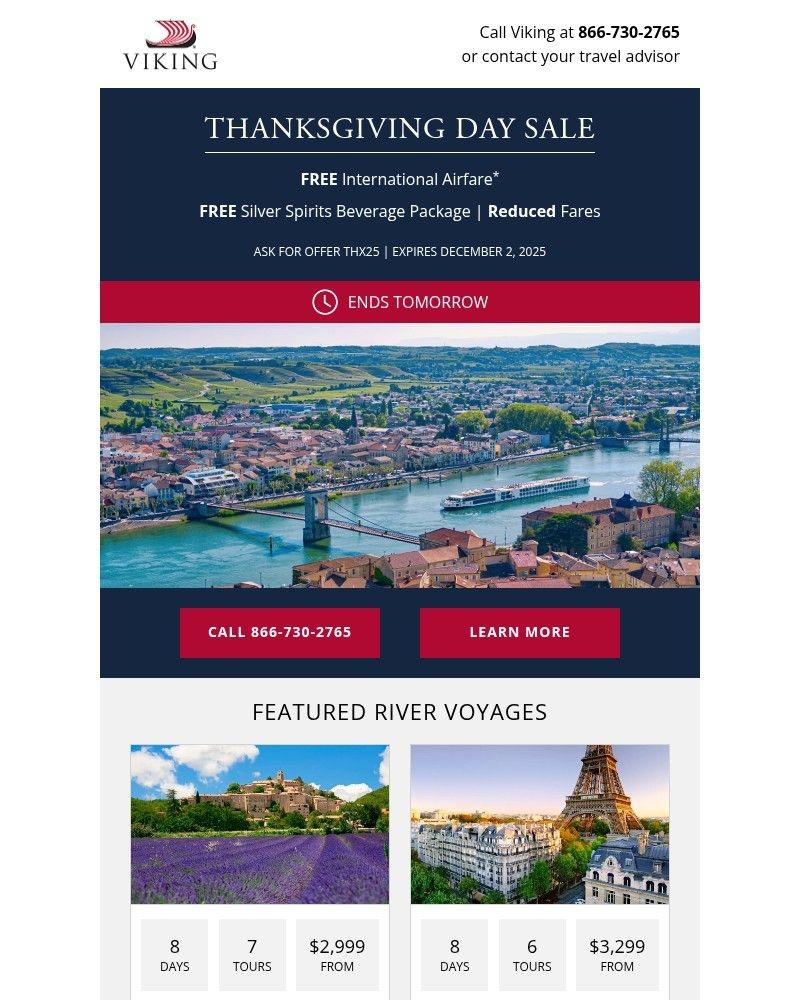The height and width of the screenshot is (1000, 800).
Task: Open the Eiffel Tower voyage thumbnail
Action: pyautogui.click(x=539, y=823)
